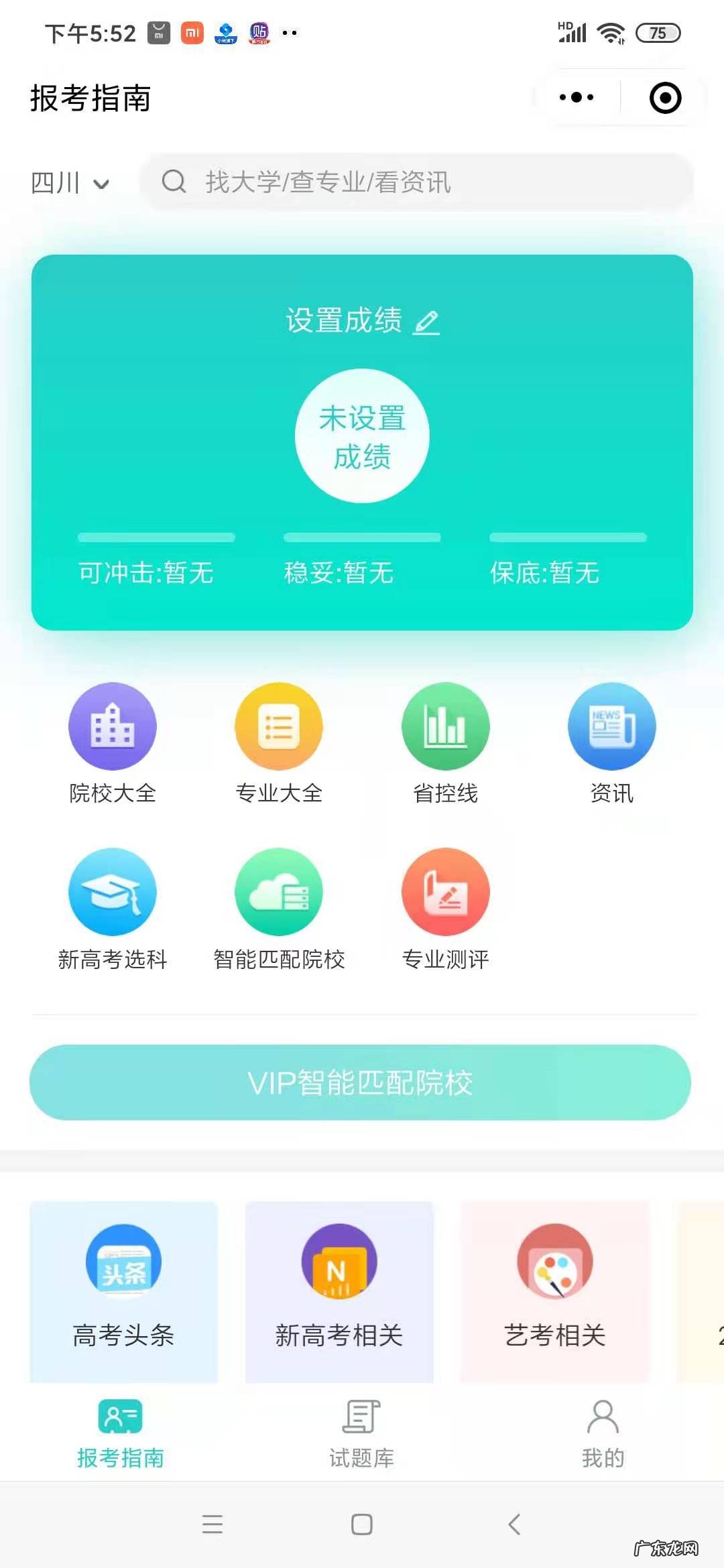Edit scores via the 设置成绩 pencil icon
The width and height of the screenshot is (724, 1568).
[x=427, y=322]
